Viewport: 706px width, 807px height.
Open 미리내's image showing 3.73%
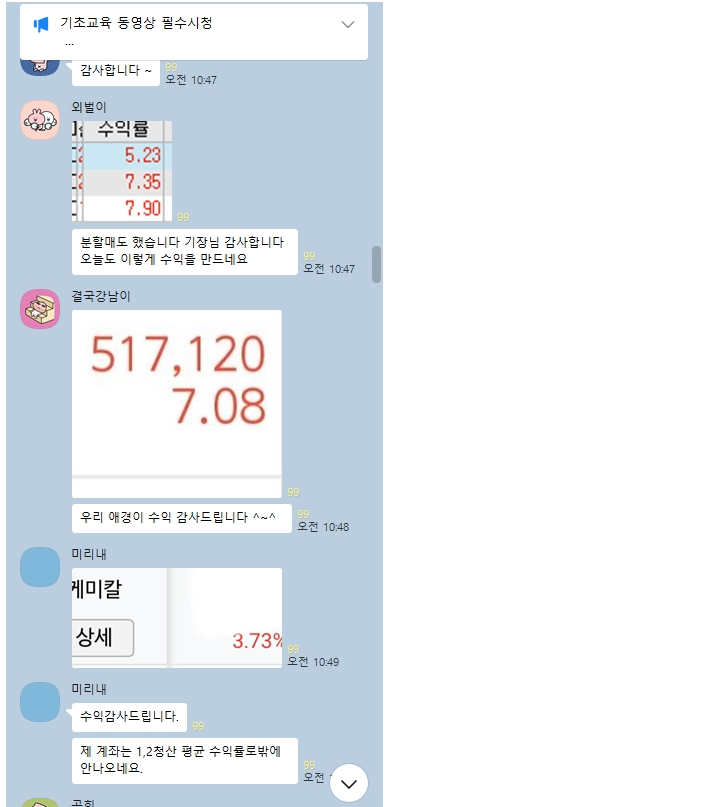[177, 618]
